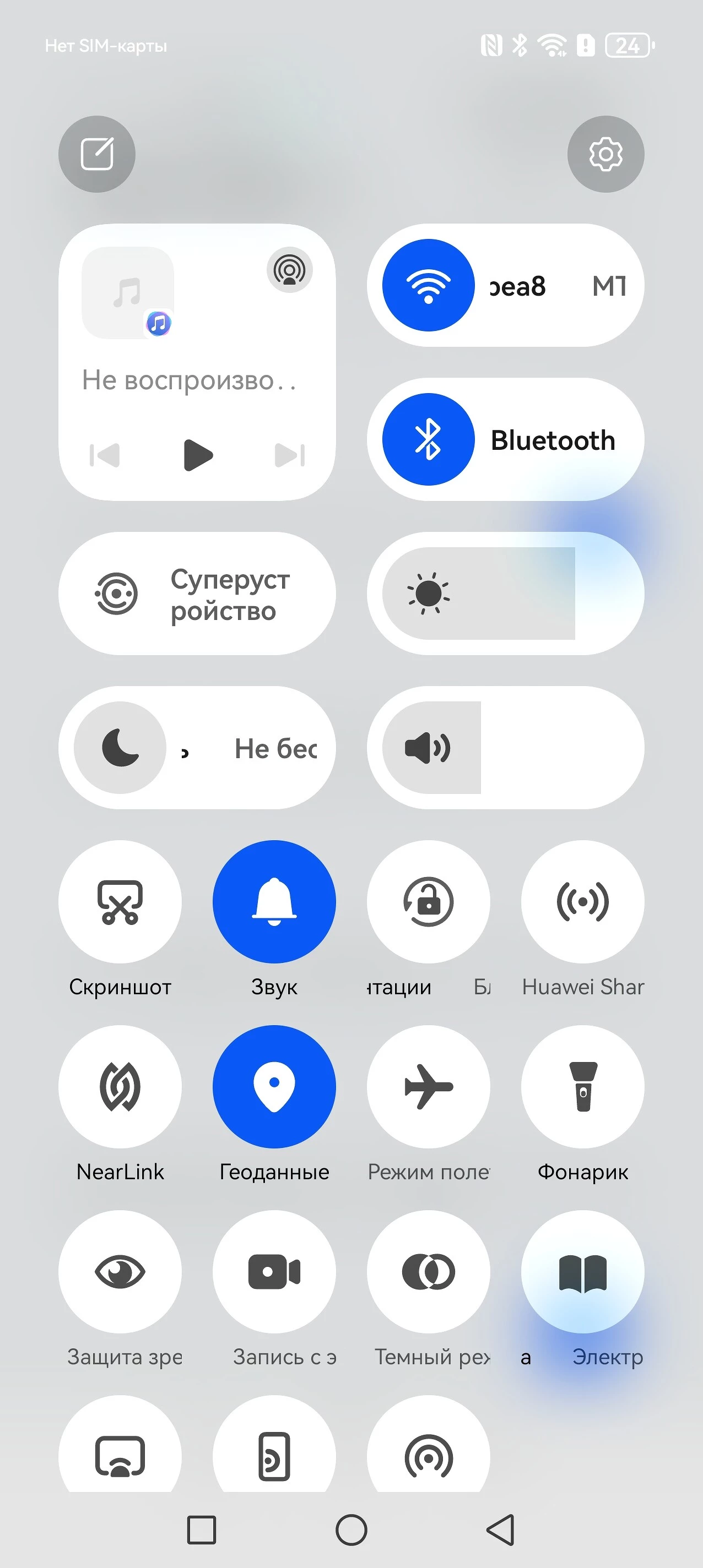Turn on Huawei Share

point(582,901)
